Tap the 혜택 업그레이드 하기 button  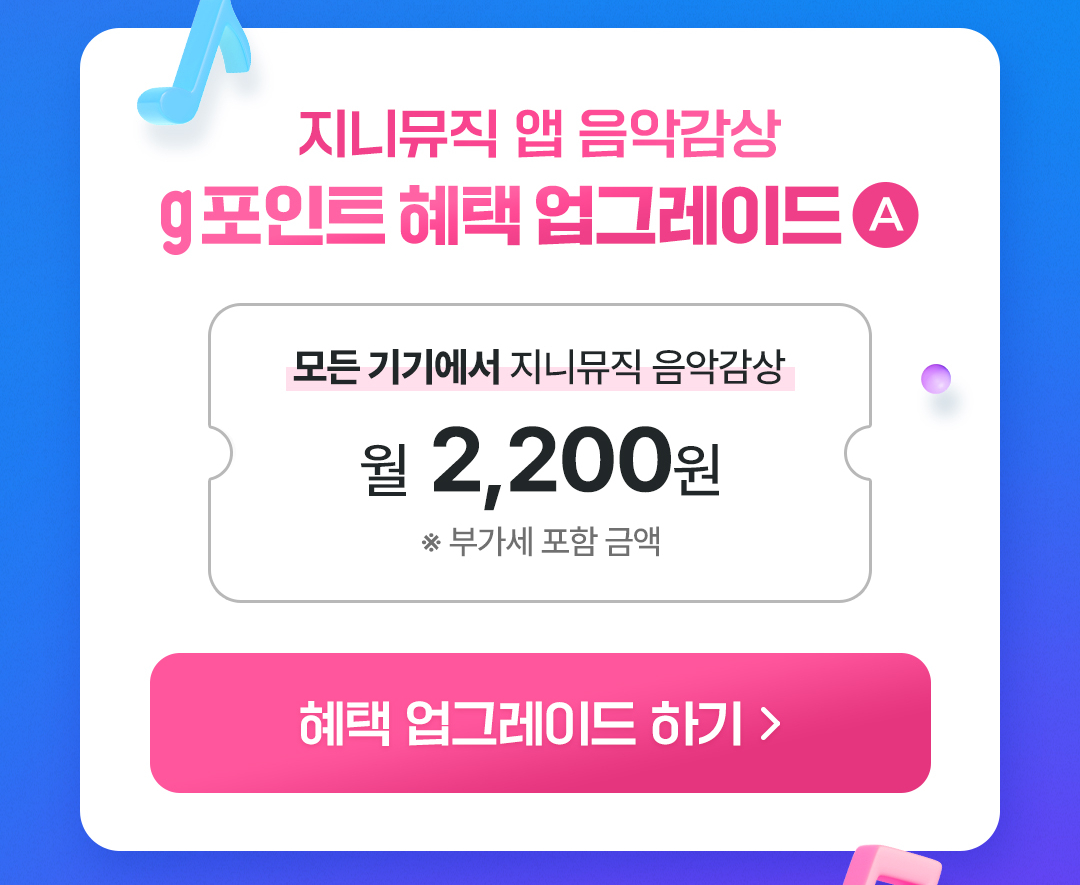pyautogui.click(x=540, y=723)
